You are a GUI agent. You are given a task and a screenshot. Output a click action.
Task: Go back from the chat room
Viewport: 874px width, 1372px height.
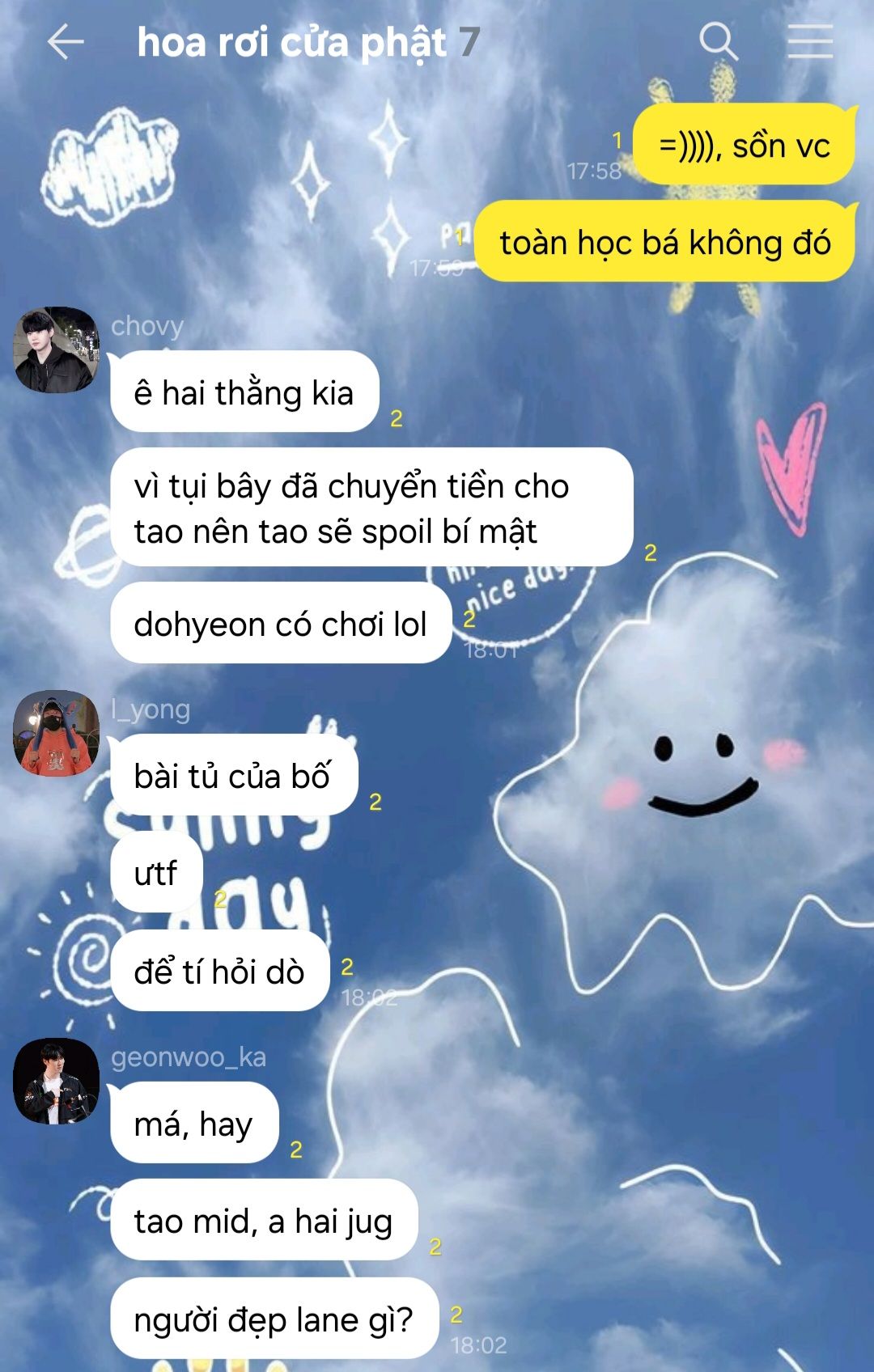pos(65,42)
